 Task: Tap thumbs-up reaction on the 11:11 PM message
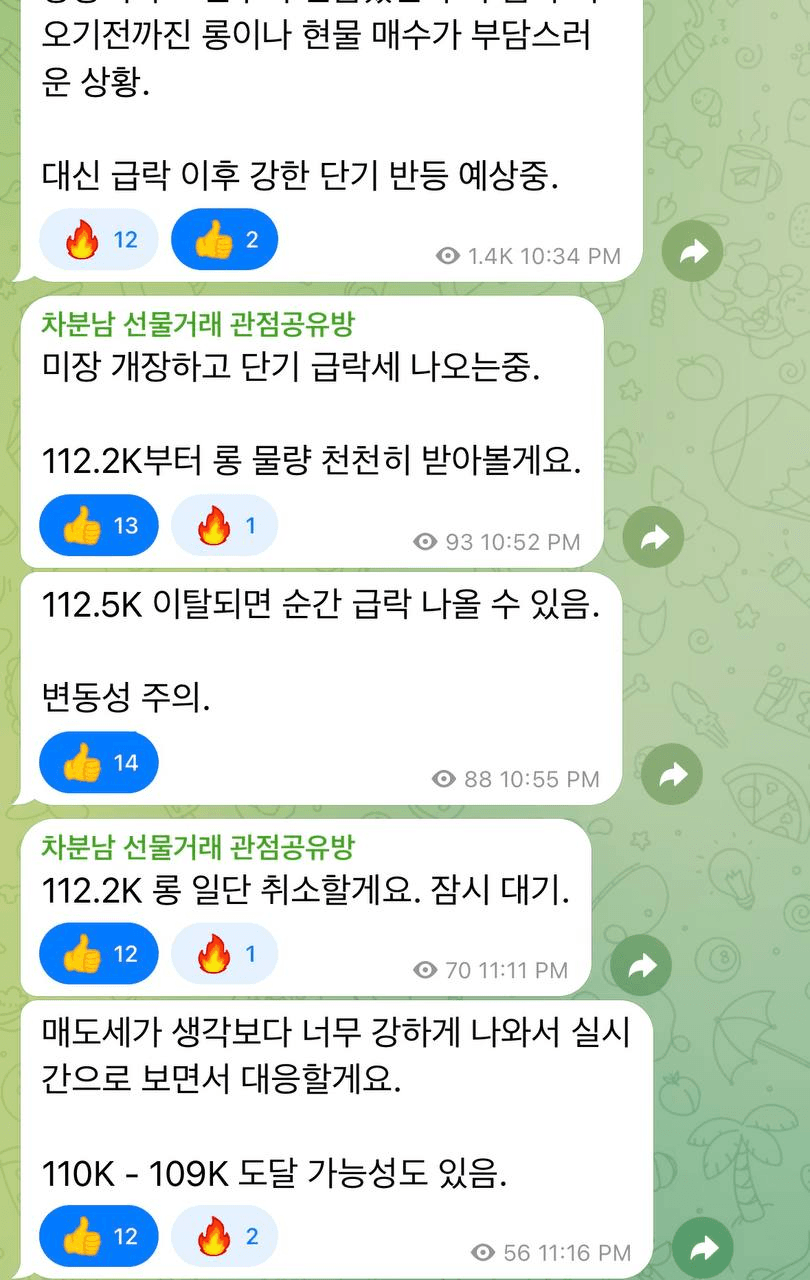(x=99, y=954)
